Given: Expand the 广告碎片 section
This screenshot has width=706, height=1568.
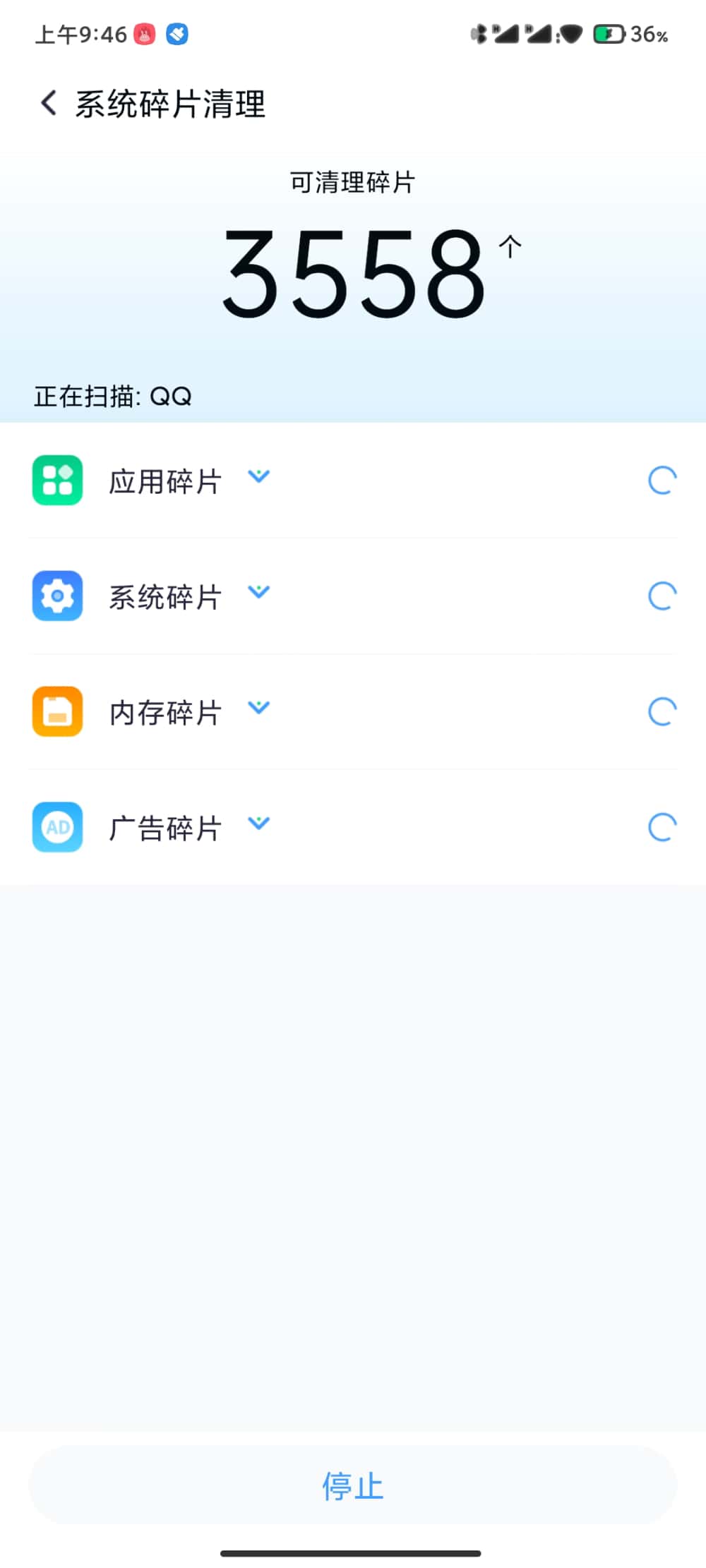Looking at the screenshot, I should point(259,824).
